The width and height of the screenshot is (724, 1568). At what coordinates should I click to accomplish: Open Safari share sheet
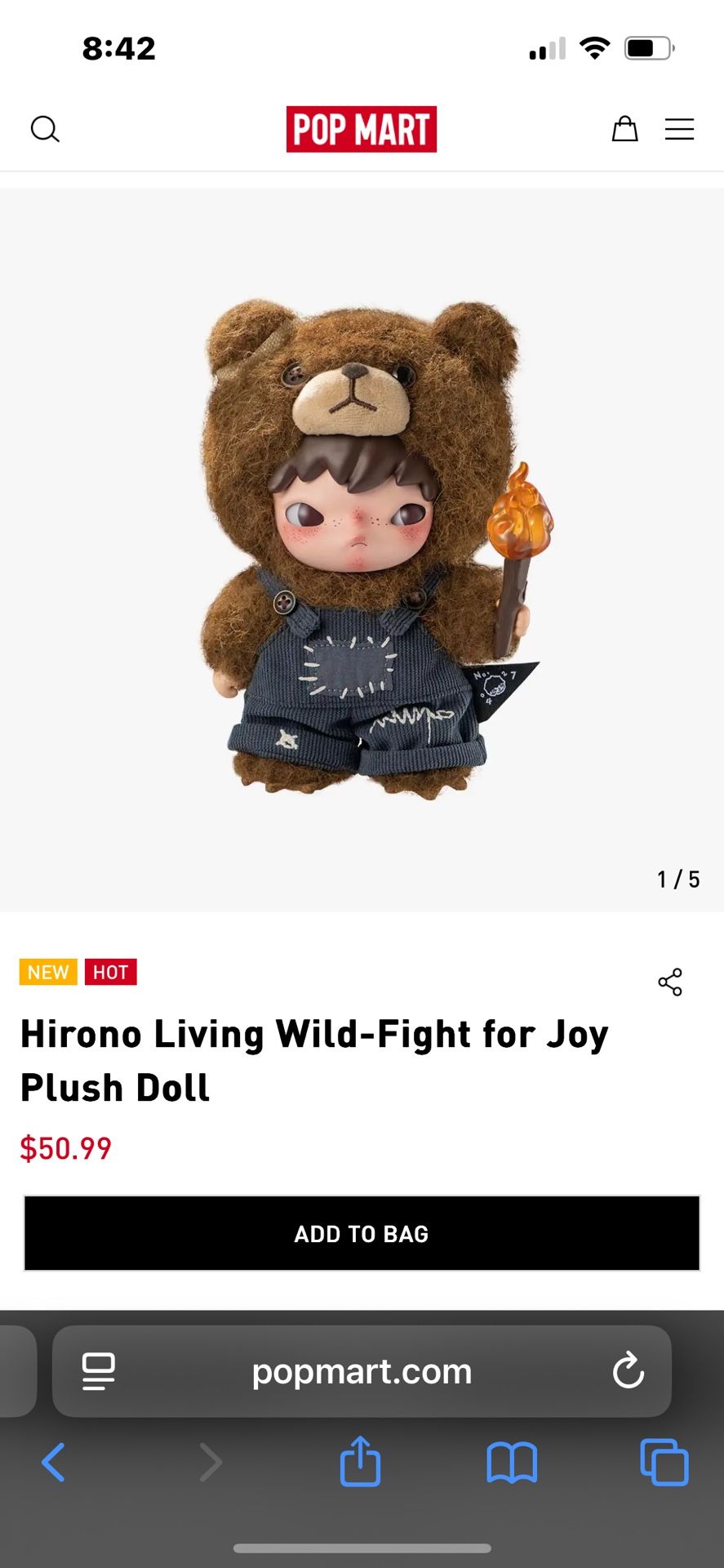click(360, 1460)
